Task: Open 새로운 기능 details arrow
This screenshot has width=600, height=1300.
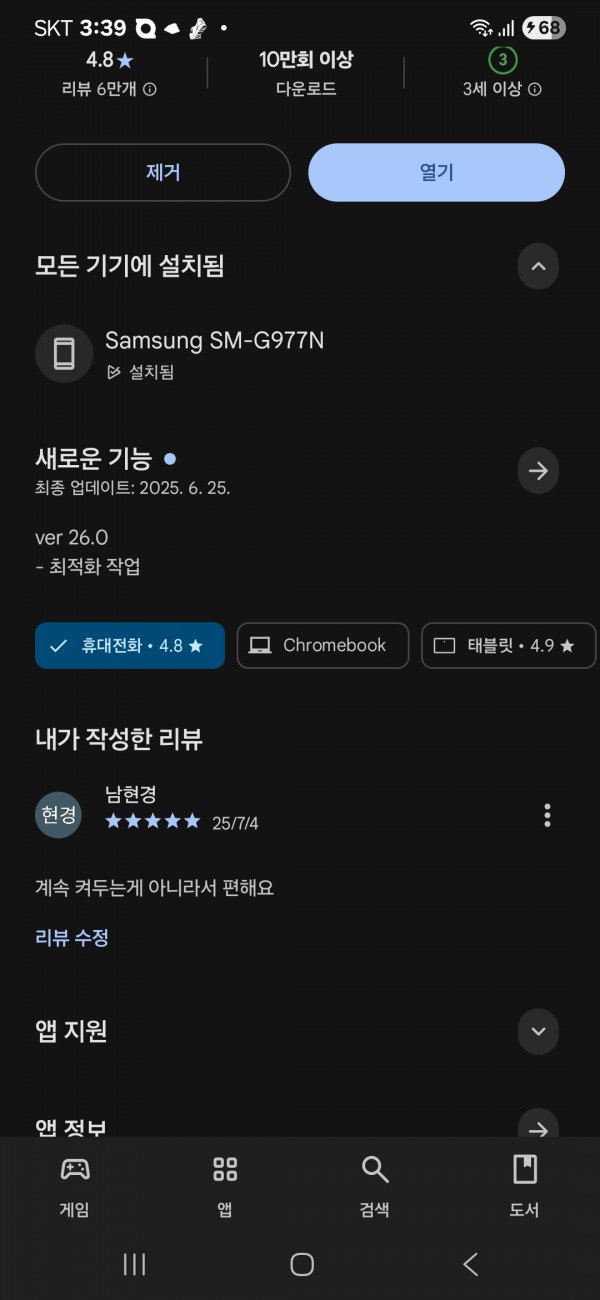Action: [538, 471]
